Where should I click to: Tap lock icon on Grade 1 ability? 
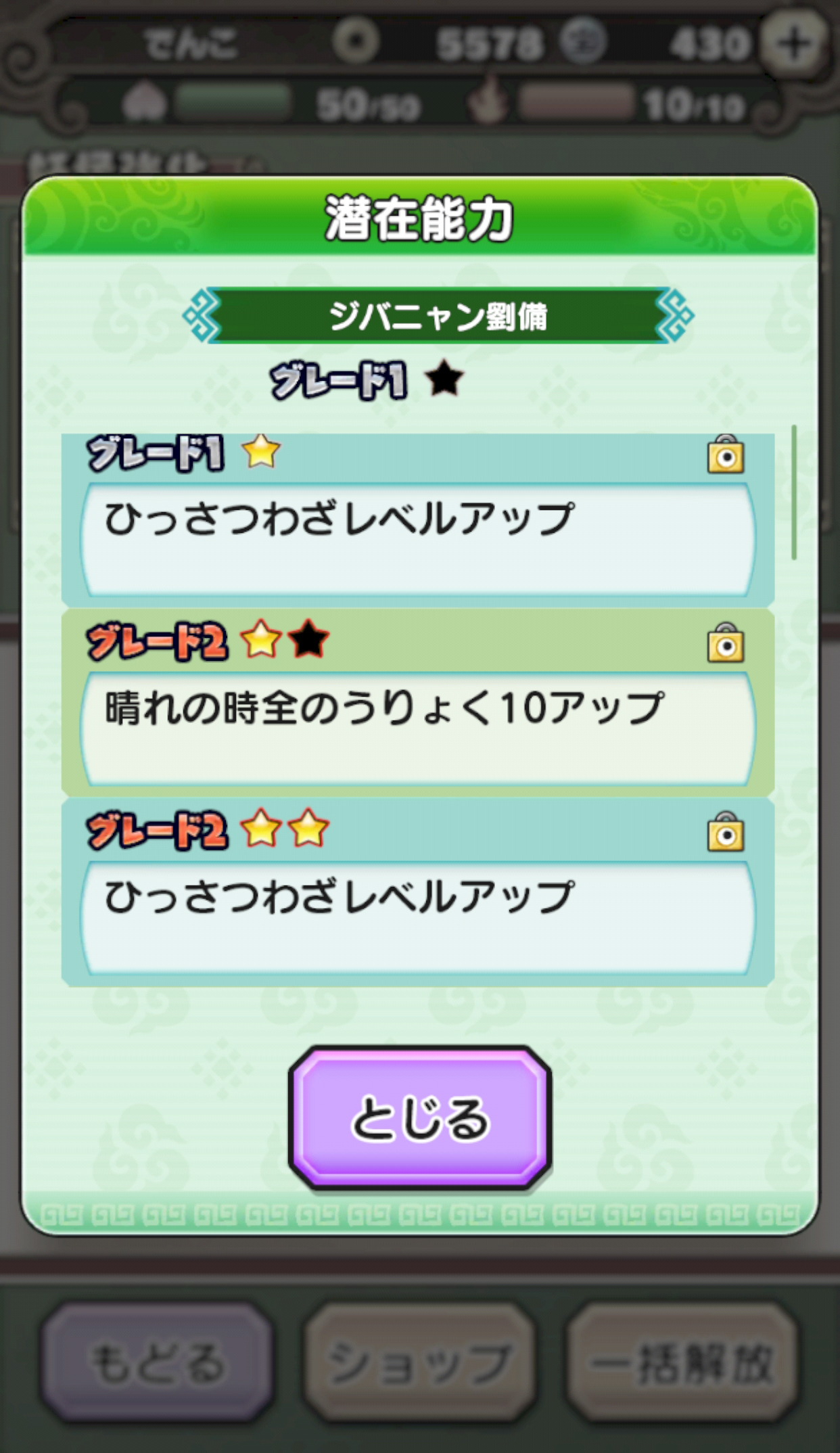tap(725, 455)
